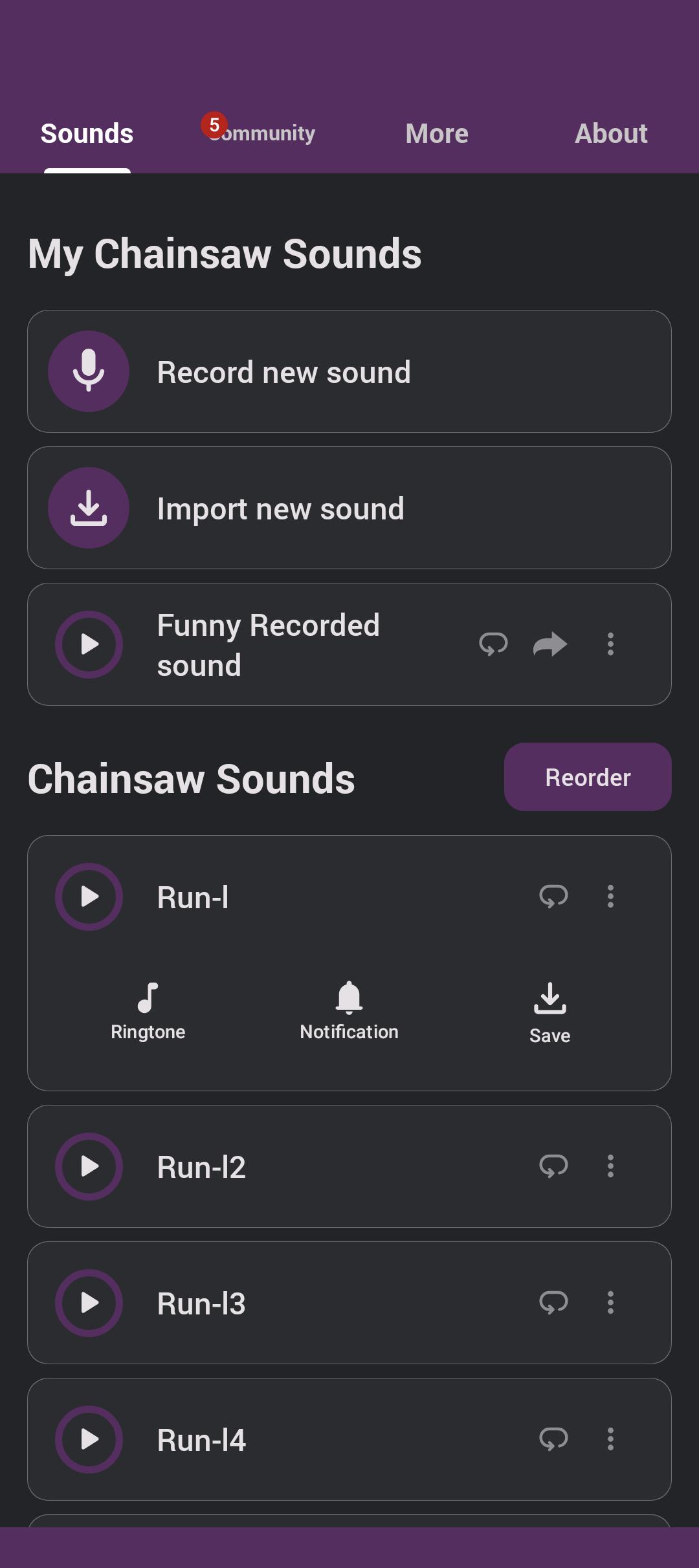
Task: Set Run-l as Notification sound
Action: [349, 1012]
